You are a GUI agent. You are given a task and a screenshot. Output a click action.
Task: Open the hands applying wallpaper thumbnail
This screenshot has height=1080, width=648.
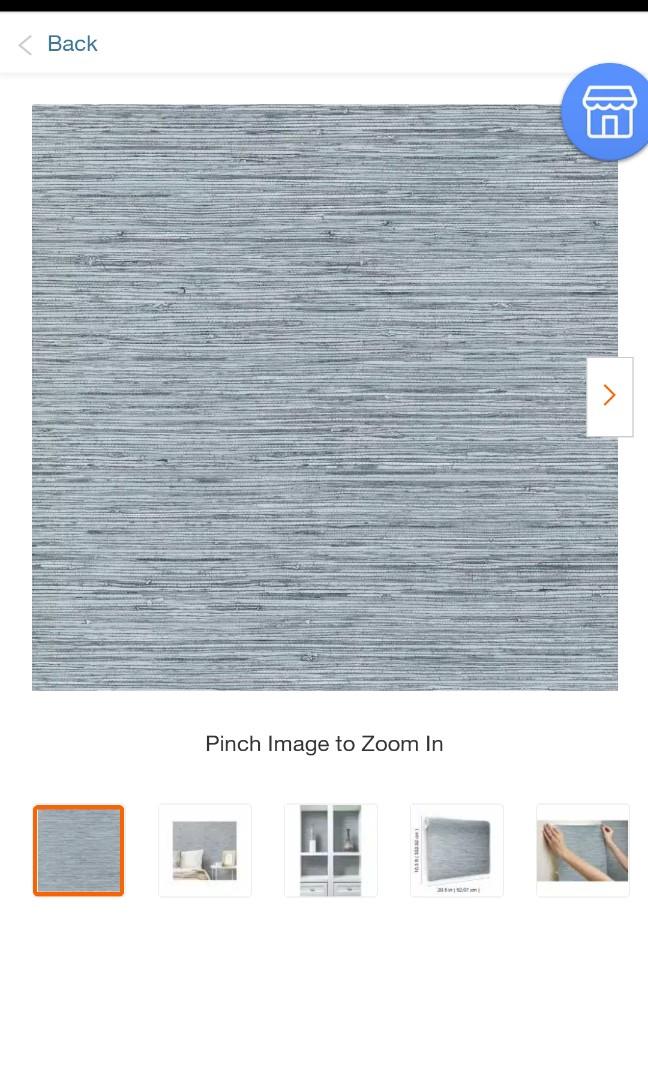tap(583, 851)
